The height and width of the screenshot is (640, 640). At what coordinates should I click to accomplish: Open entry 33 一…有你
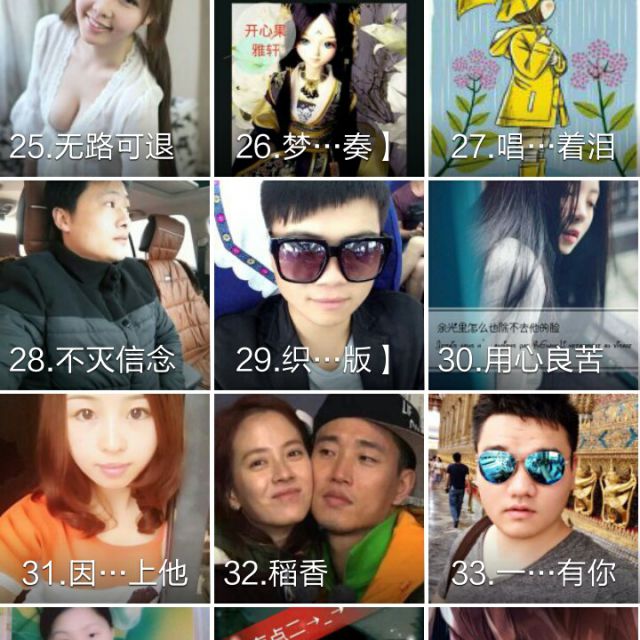click(x=534, y=497)
